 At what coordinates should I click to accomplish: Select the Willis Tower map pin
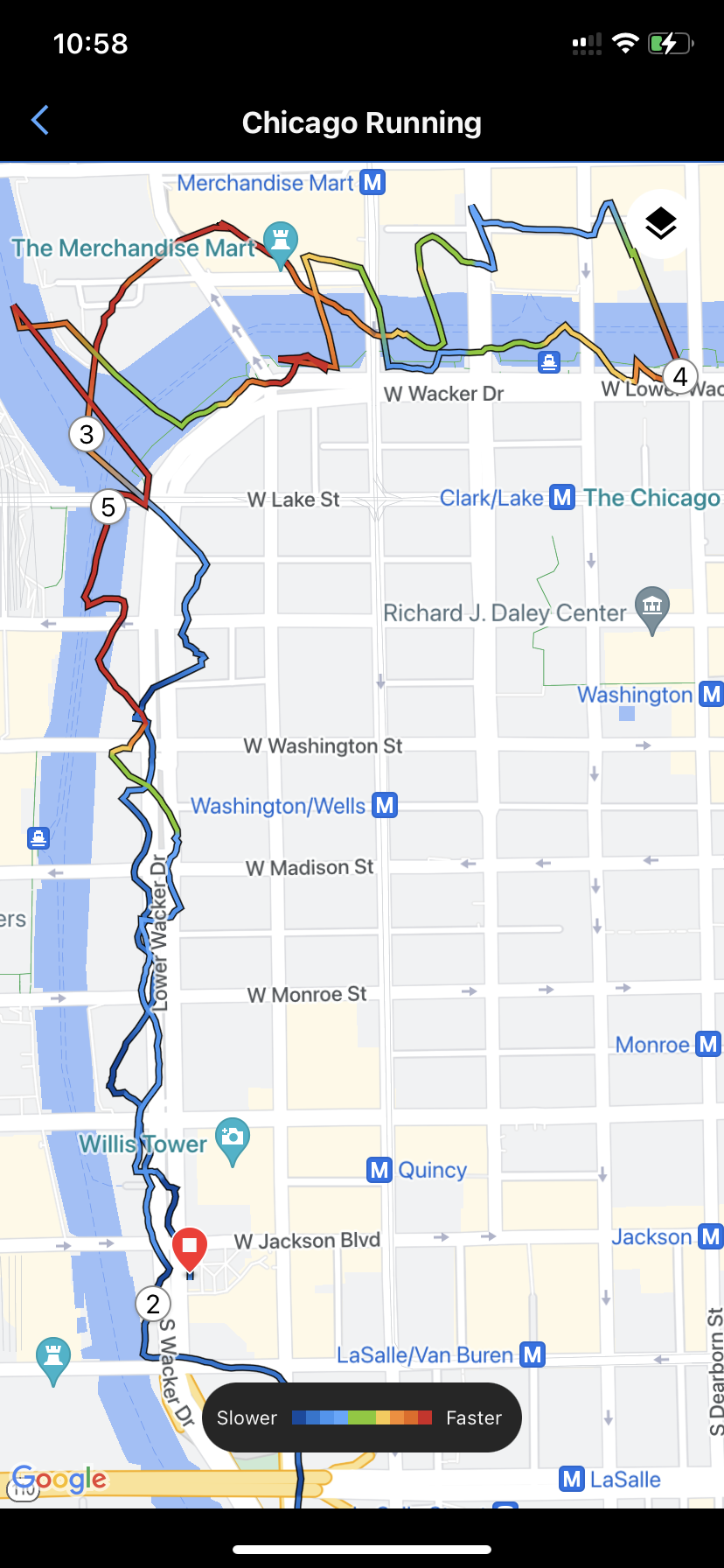pyautogui.click(x=233, y=1138)
